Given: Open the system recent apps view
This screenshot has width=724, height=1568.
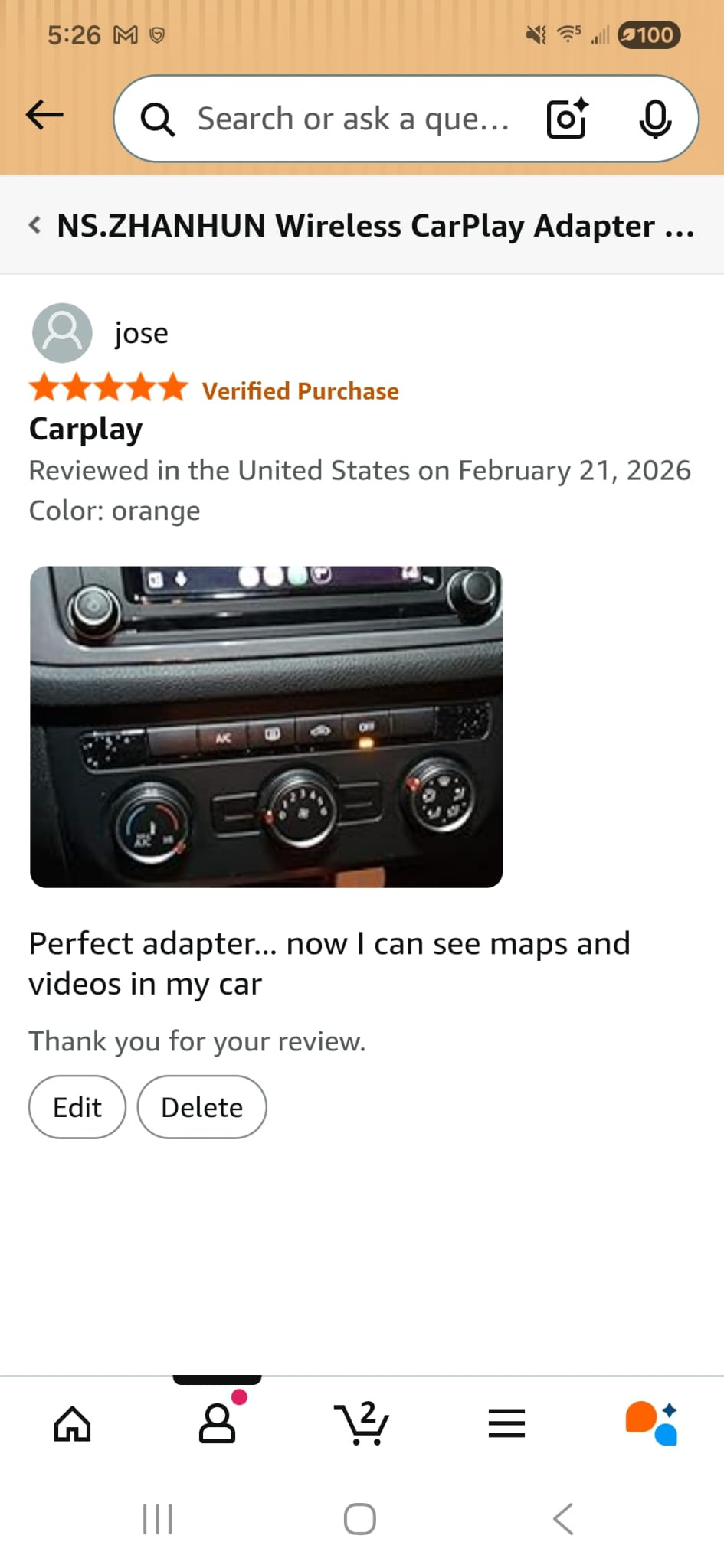Looking at the screenshot, I should pos(158,1519).
